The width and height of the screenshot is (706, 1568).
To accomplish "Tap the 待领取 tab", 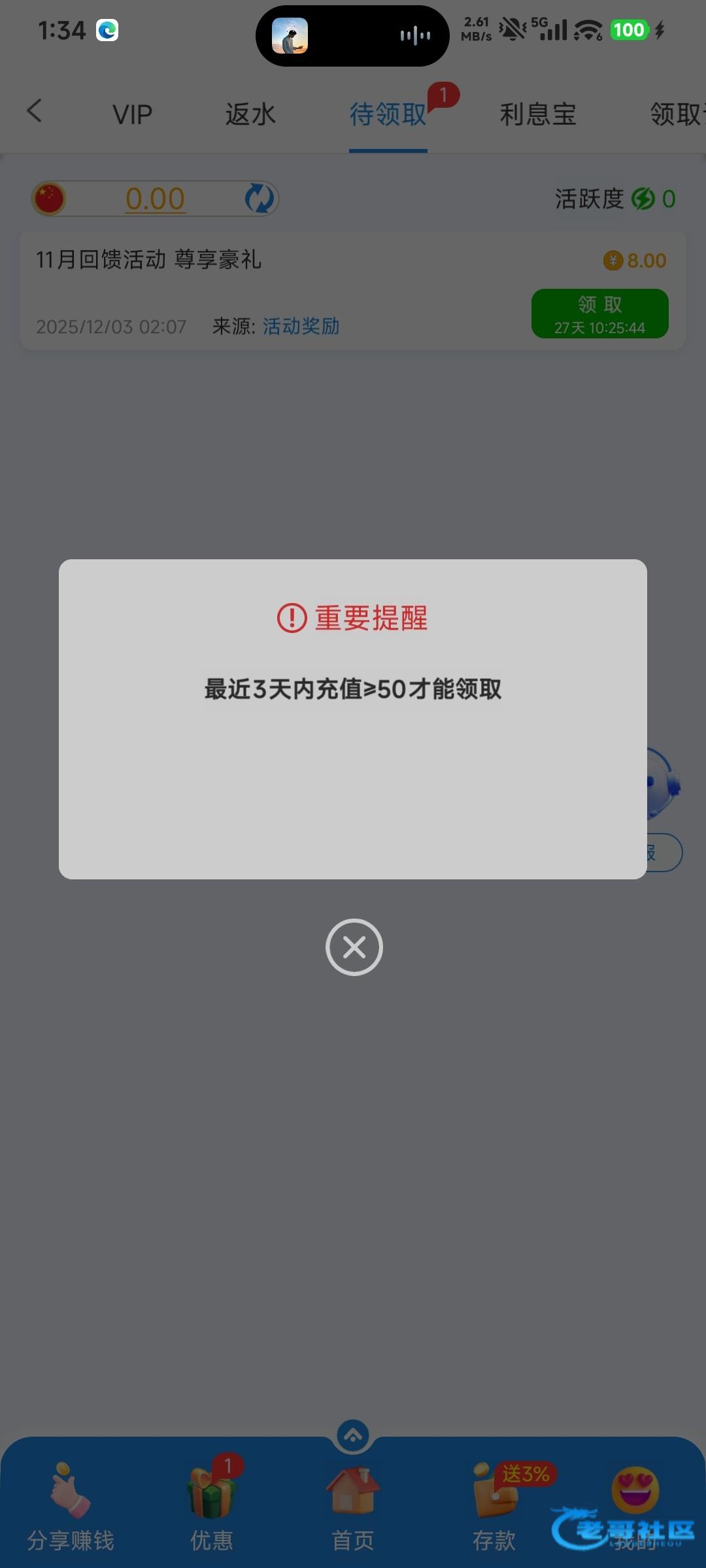I will [x=388, y=115].
